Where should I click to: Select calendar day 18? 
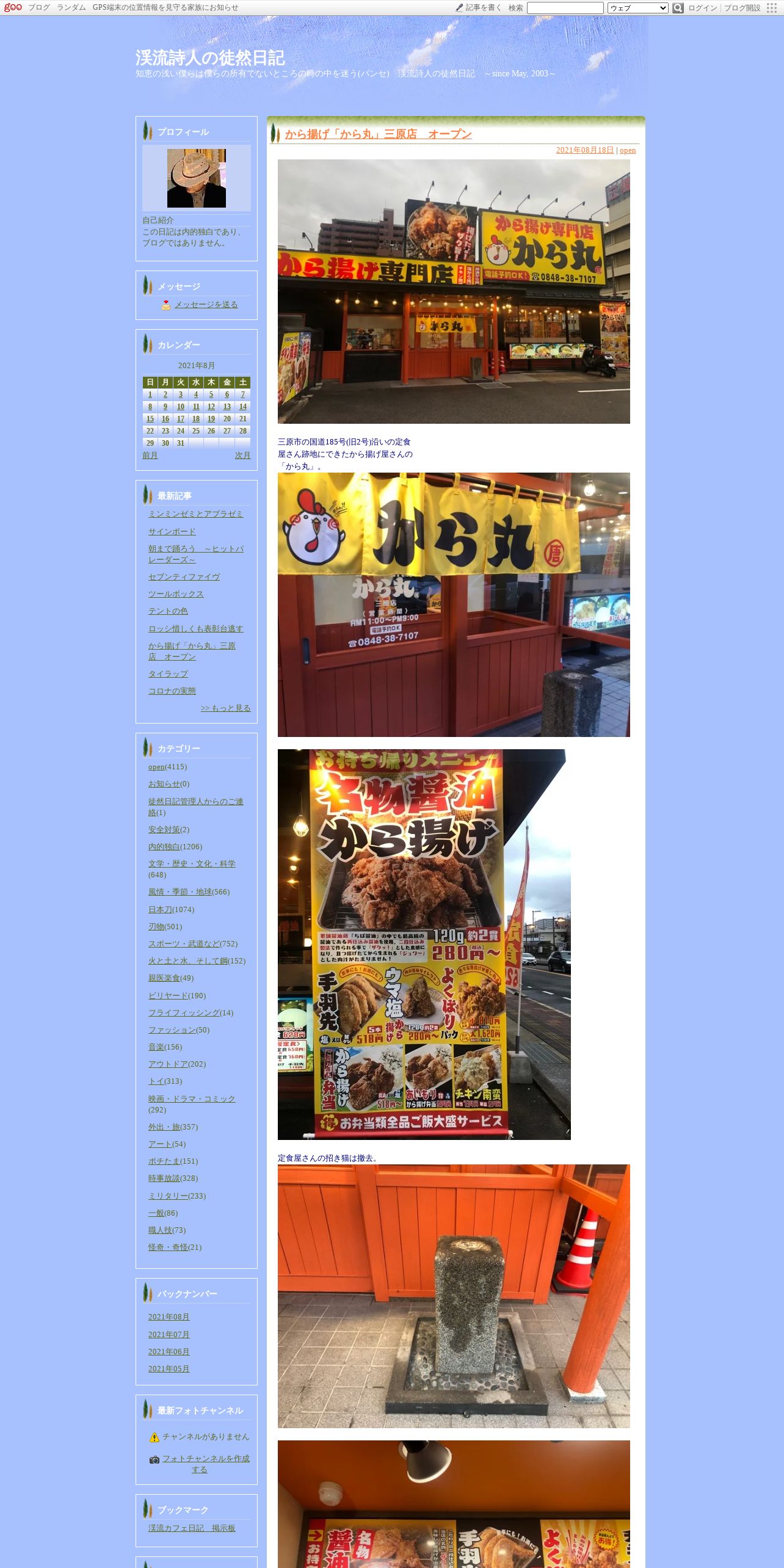196,419
